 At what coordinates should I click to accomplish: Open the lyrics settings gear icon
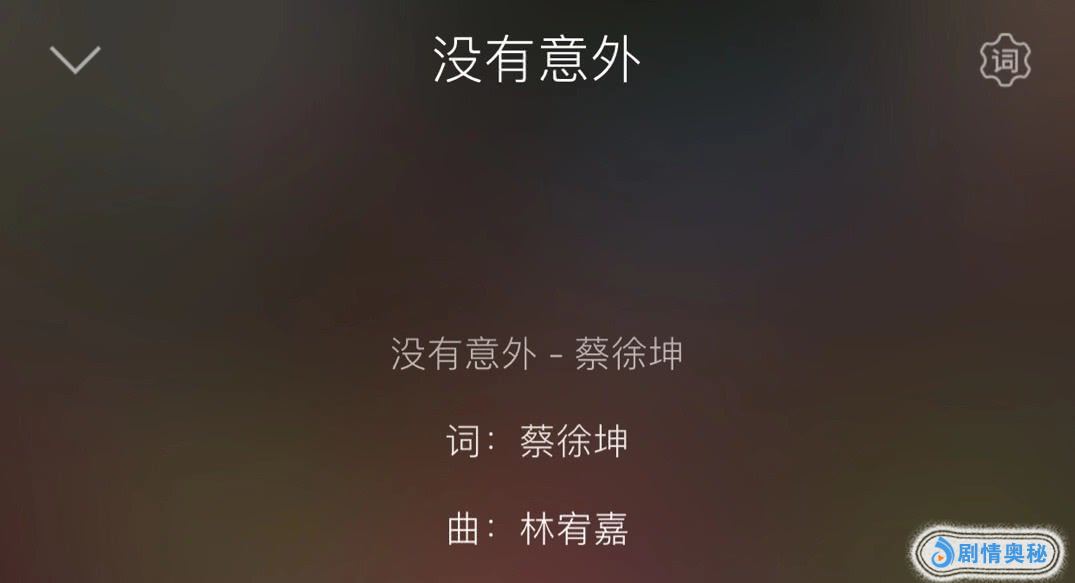[x=1004, y=60]
